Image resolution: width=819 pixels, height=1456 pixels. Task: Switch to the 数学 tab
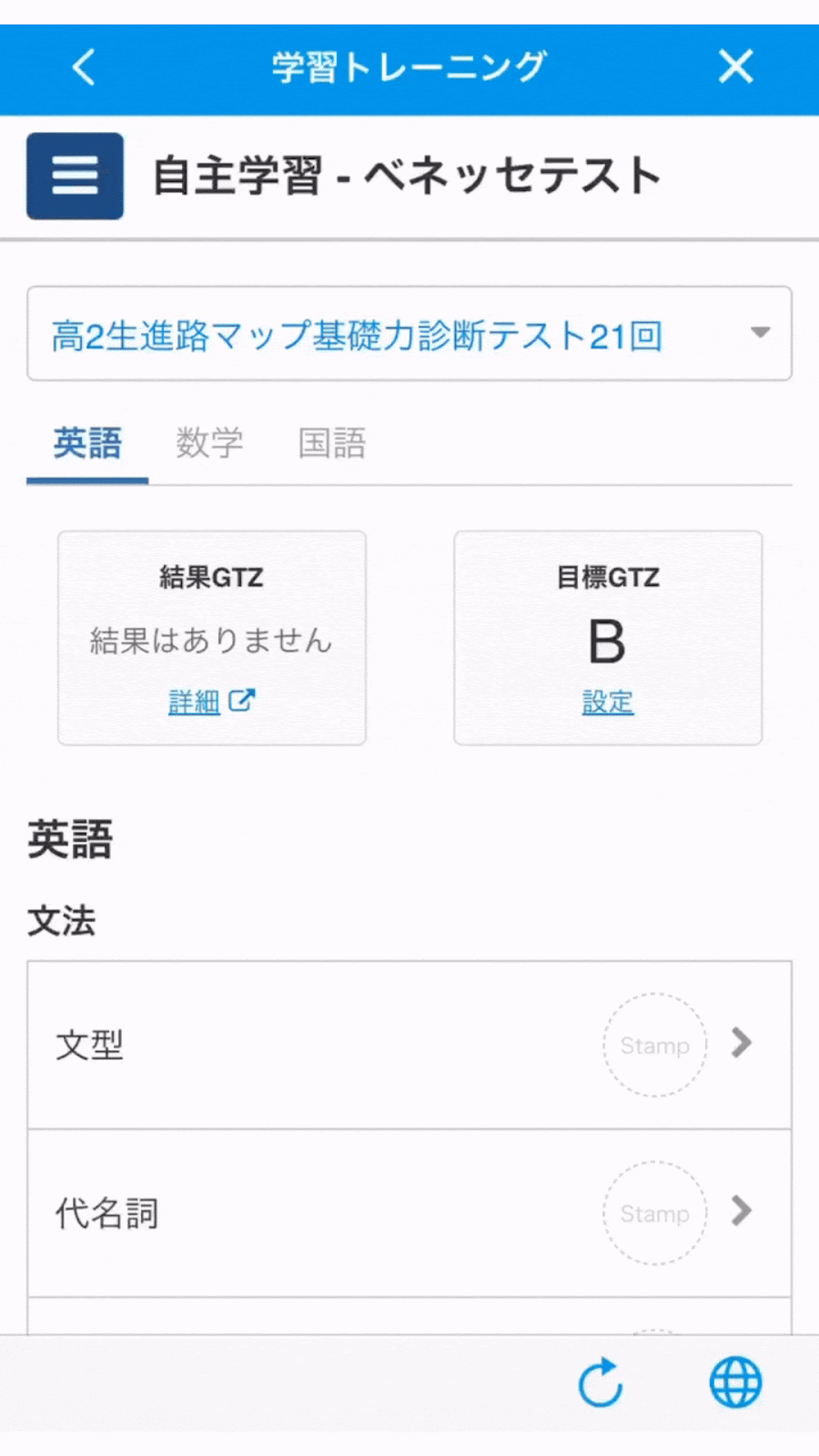[x=209, y=444]
